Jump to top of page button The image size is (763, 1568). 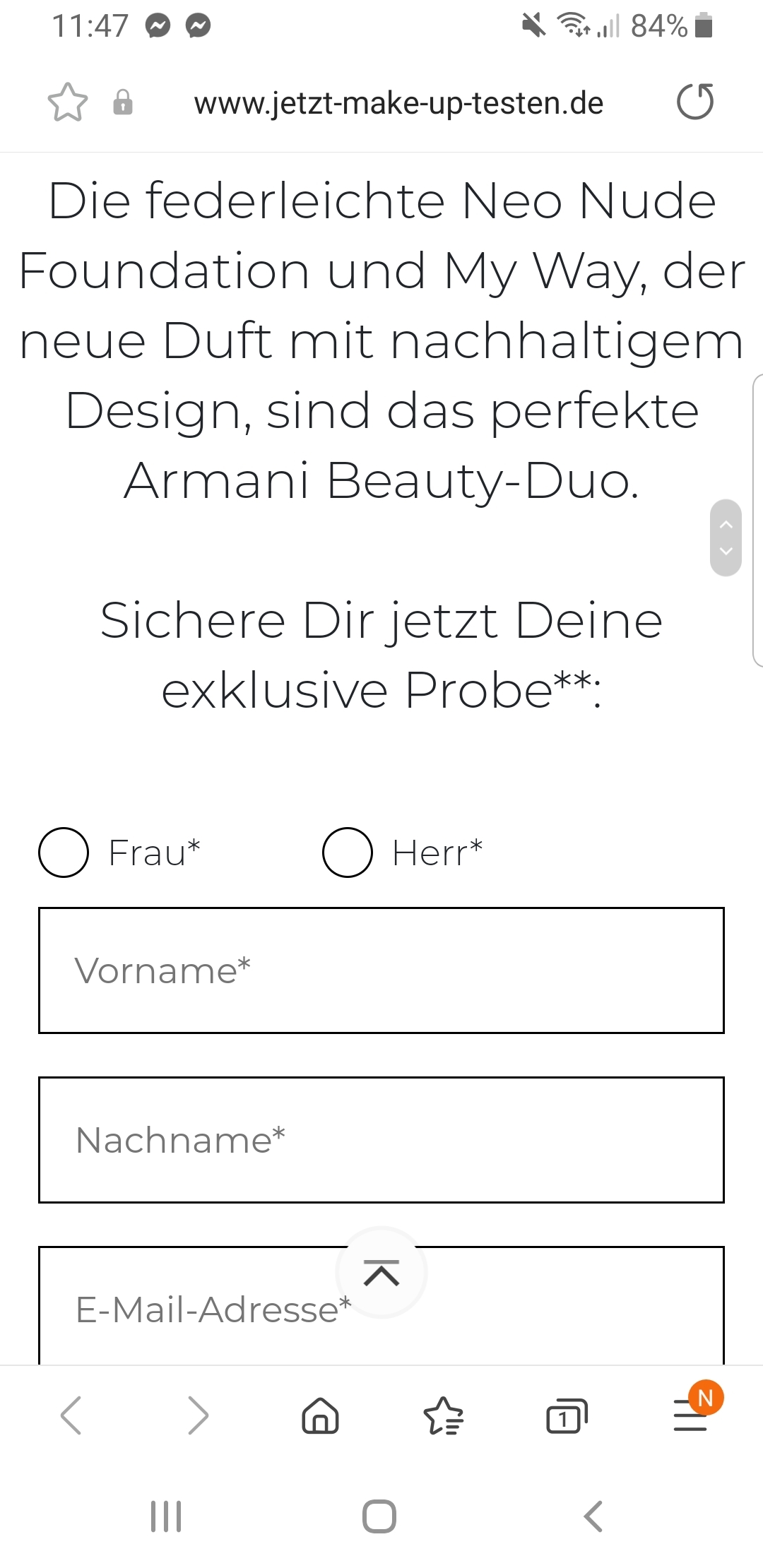click(381, 1273)
